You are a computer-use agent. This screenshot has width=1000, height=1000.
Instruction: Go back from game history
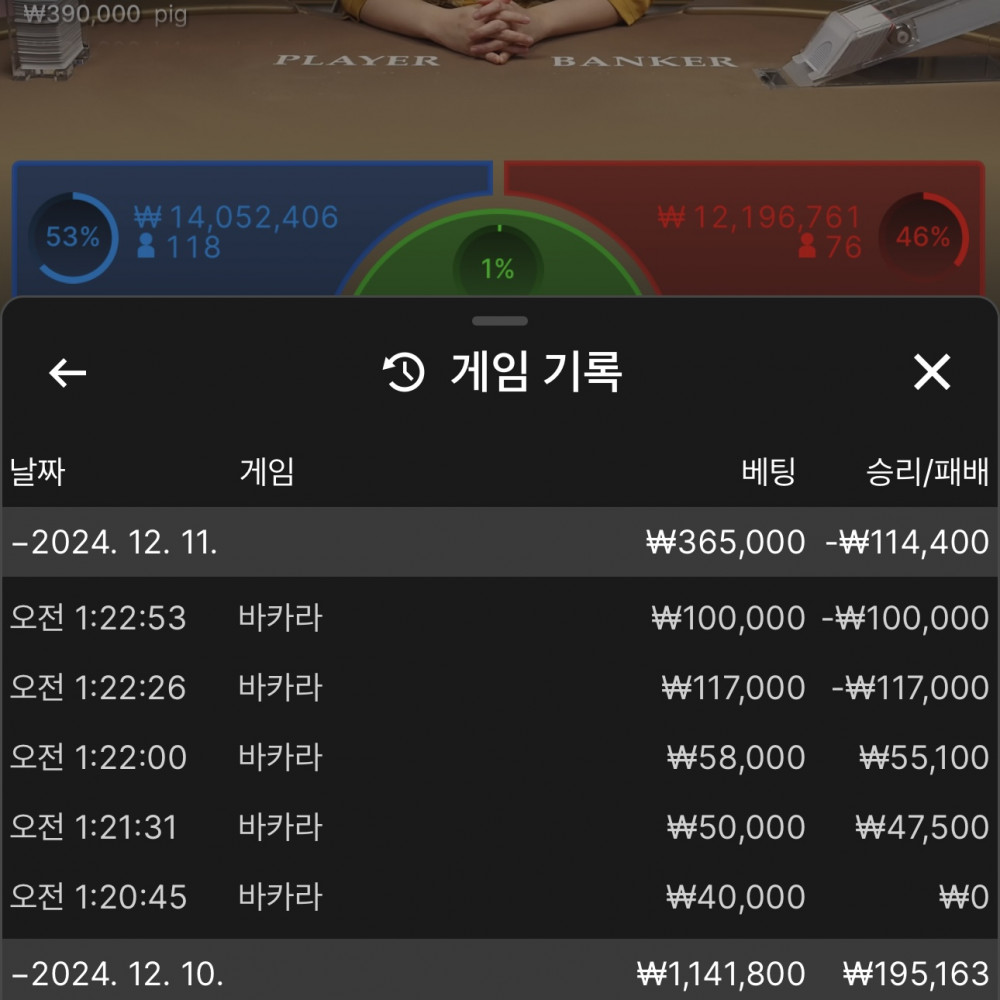coord(68,373)
